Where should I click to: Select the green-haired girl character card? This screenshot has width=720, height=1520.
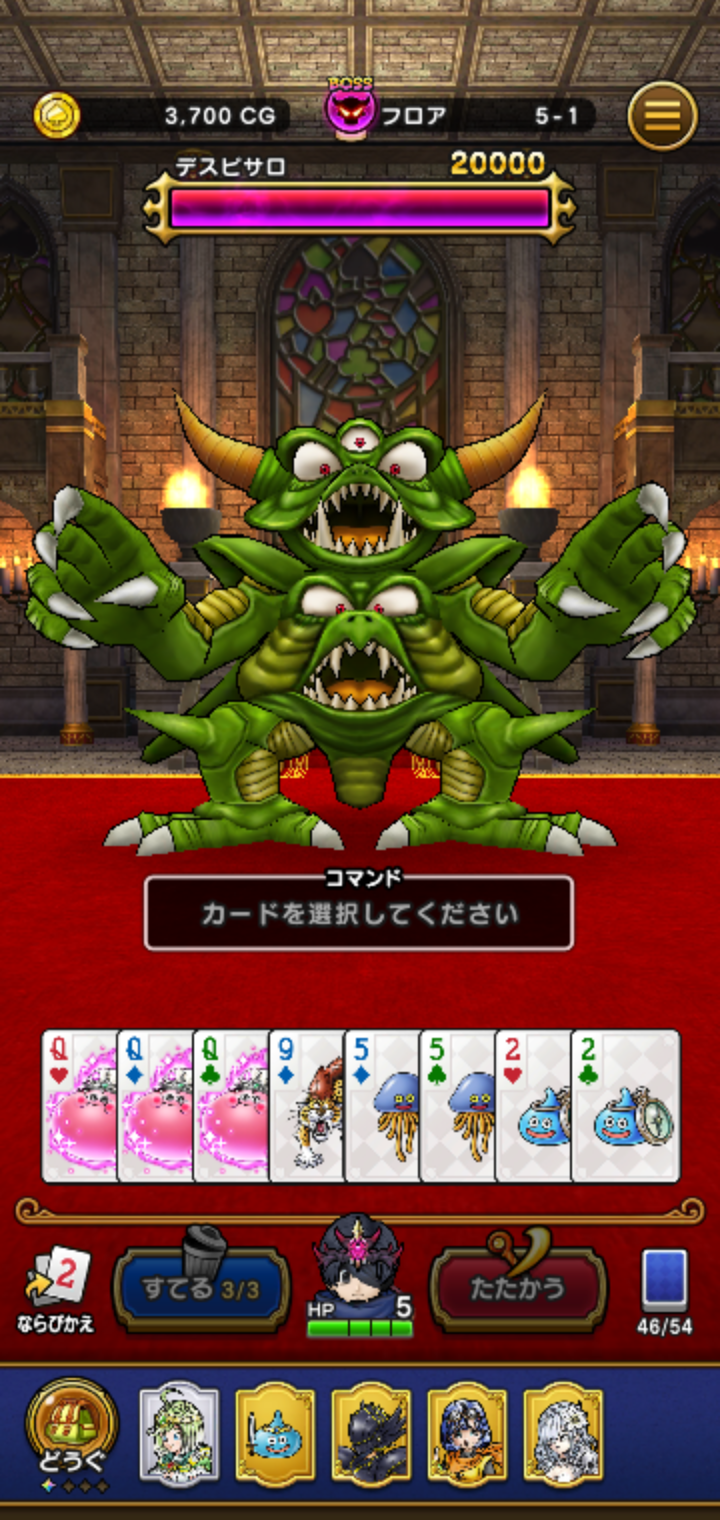[x=179, y=1435]
